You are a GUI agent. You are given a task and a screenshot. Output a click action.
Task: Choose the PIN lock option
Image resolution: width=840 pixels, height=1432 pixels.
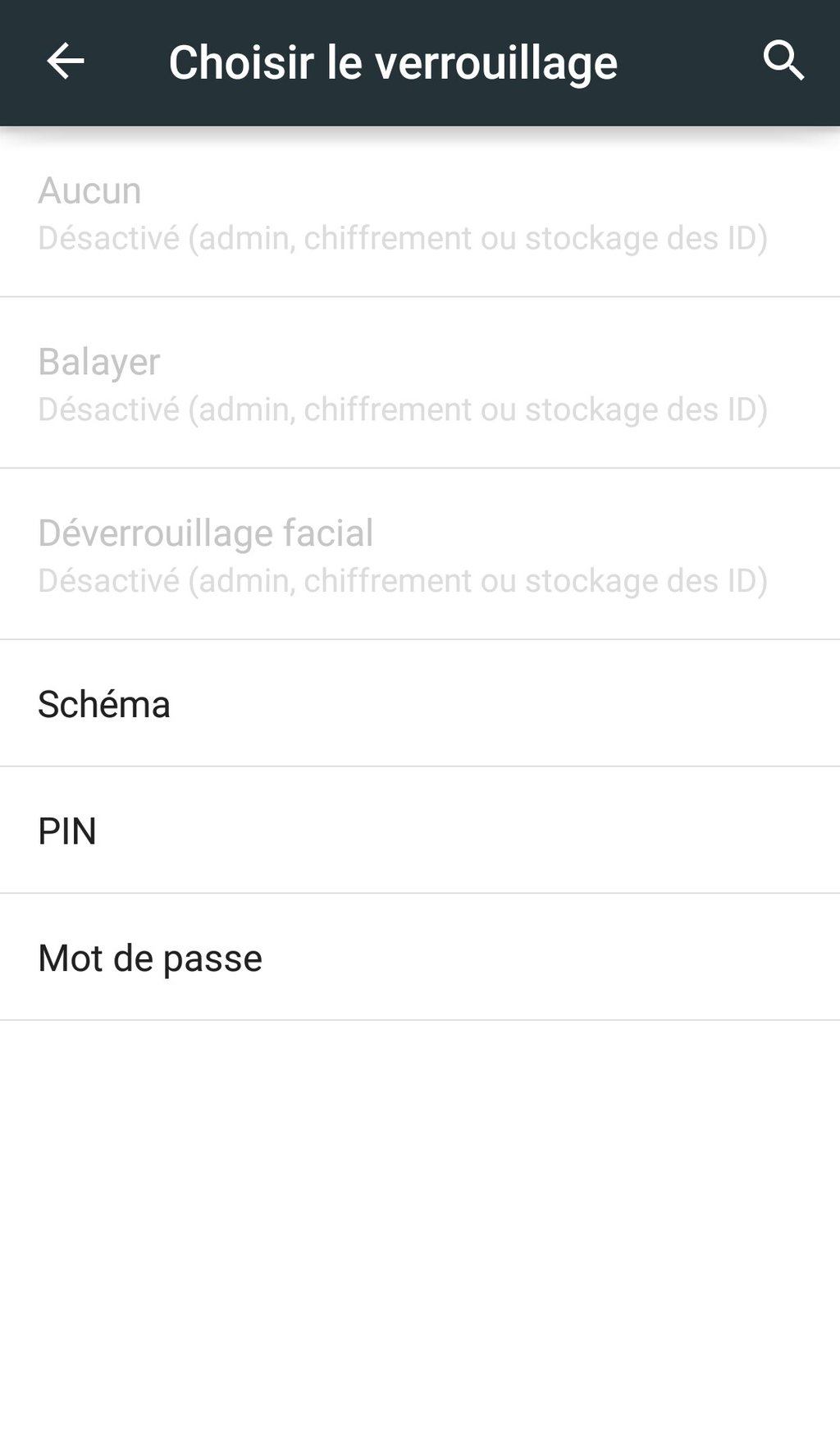(420, 830)
